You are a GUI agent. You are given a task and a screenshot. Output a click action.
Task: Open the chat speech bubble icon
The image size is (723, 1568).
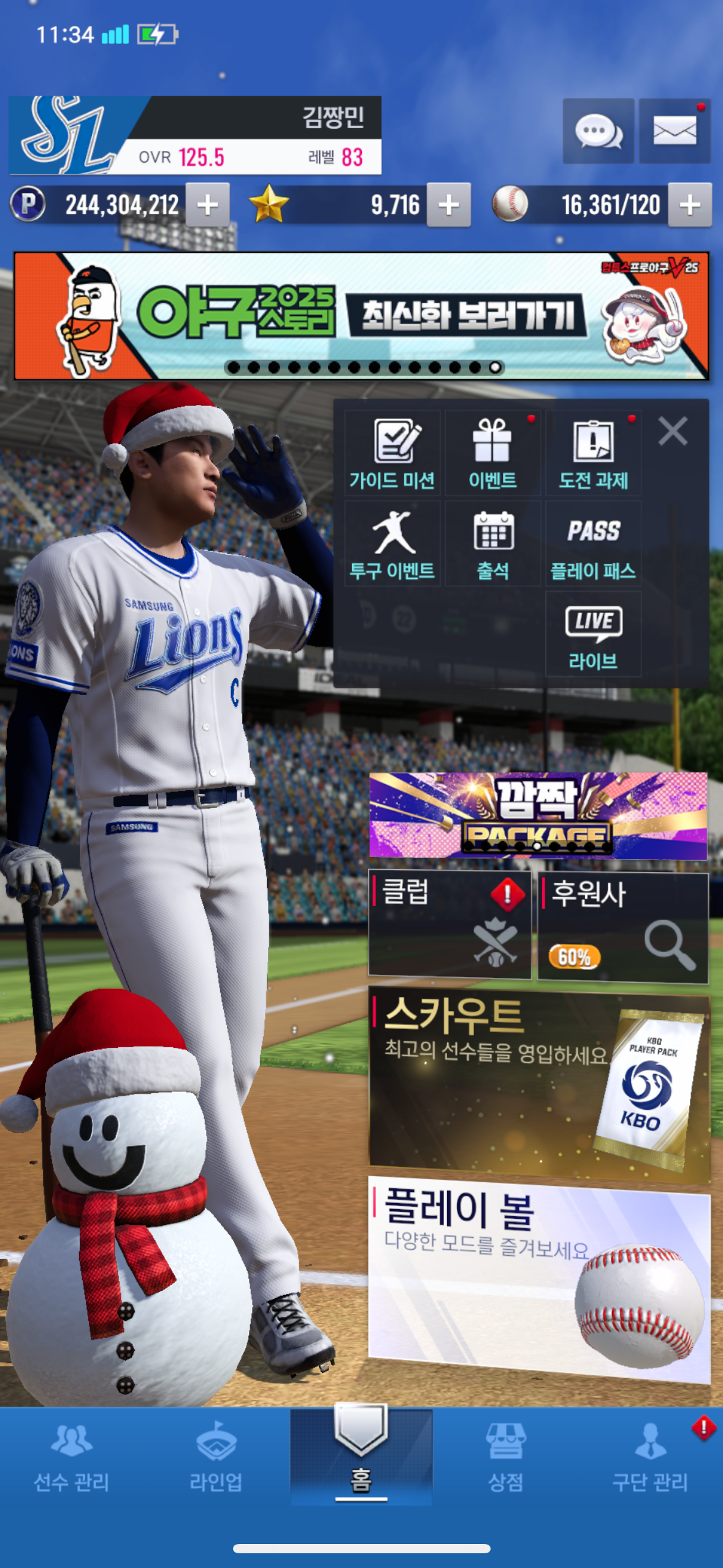[x=598, y=131]
